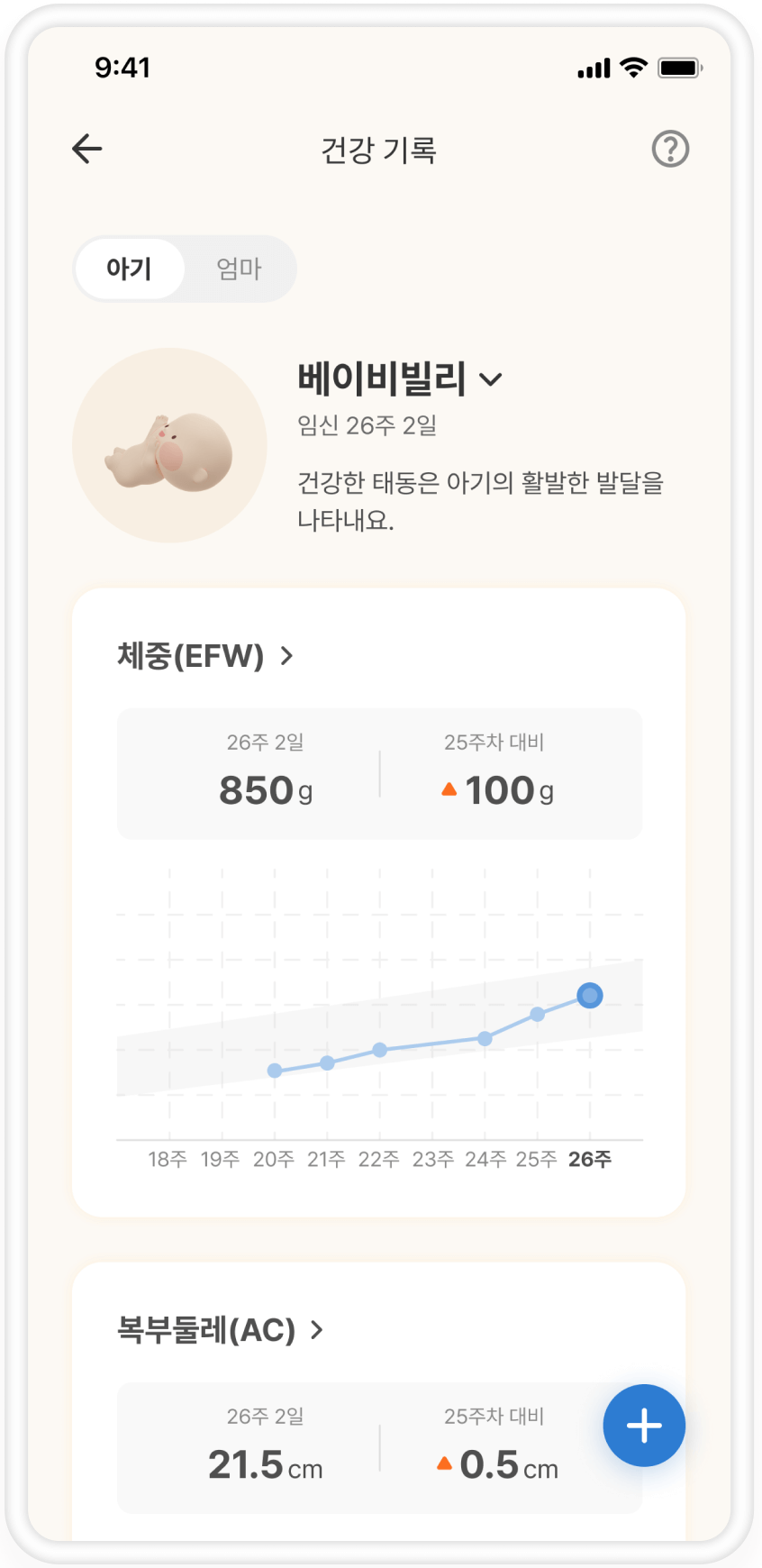Open 체중(EFW) weight details

(x=206, y=656)
